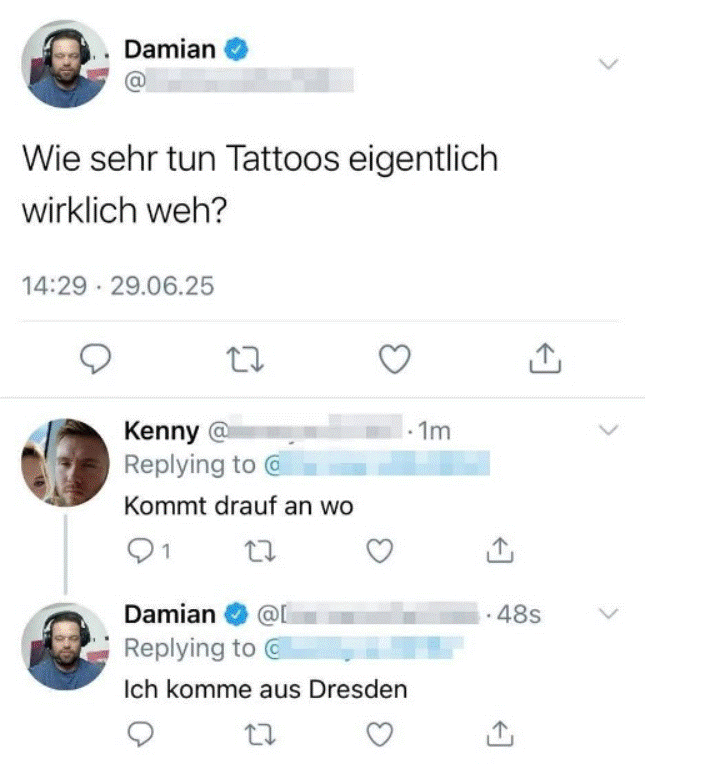Open the chevron on the "Ich komme aus Dresden" reply

(608, 613)
